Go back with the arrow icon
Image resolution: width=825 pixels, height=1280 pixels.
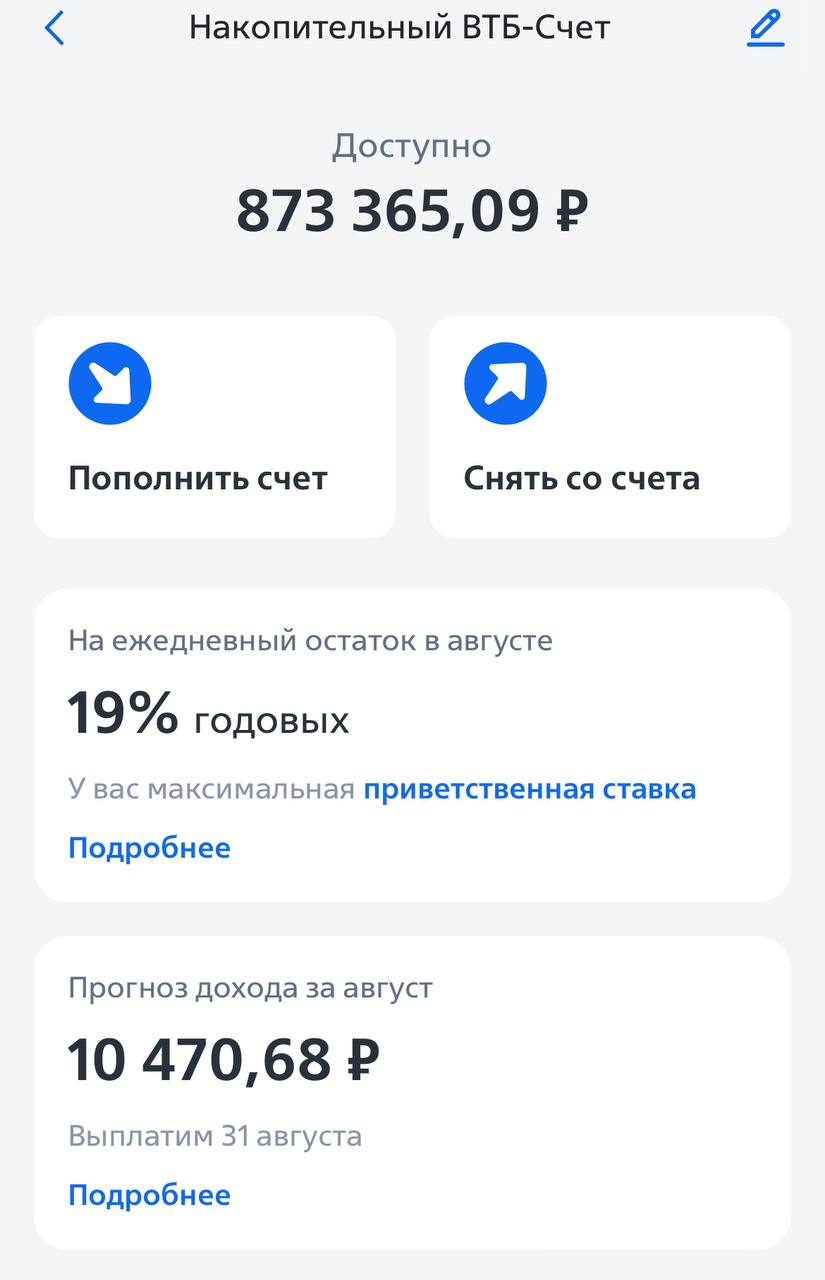pyautogui.click(x=55, y=28)
